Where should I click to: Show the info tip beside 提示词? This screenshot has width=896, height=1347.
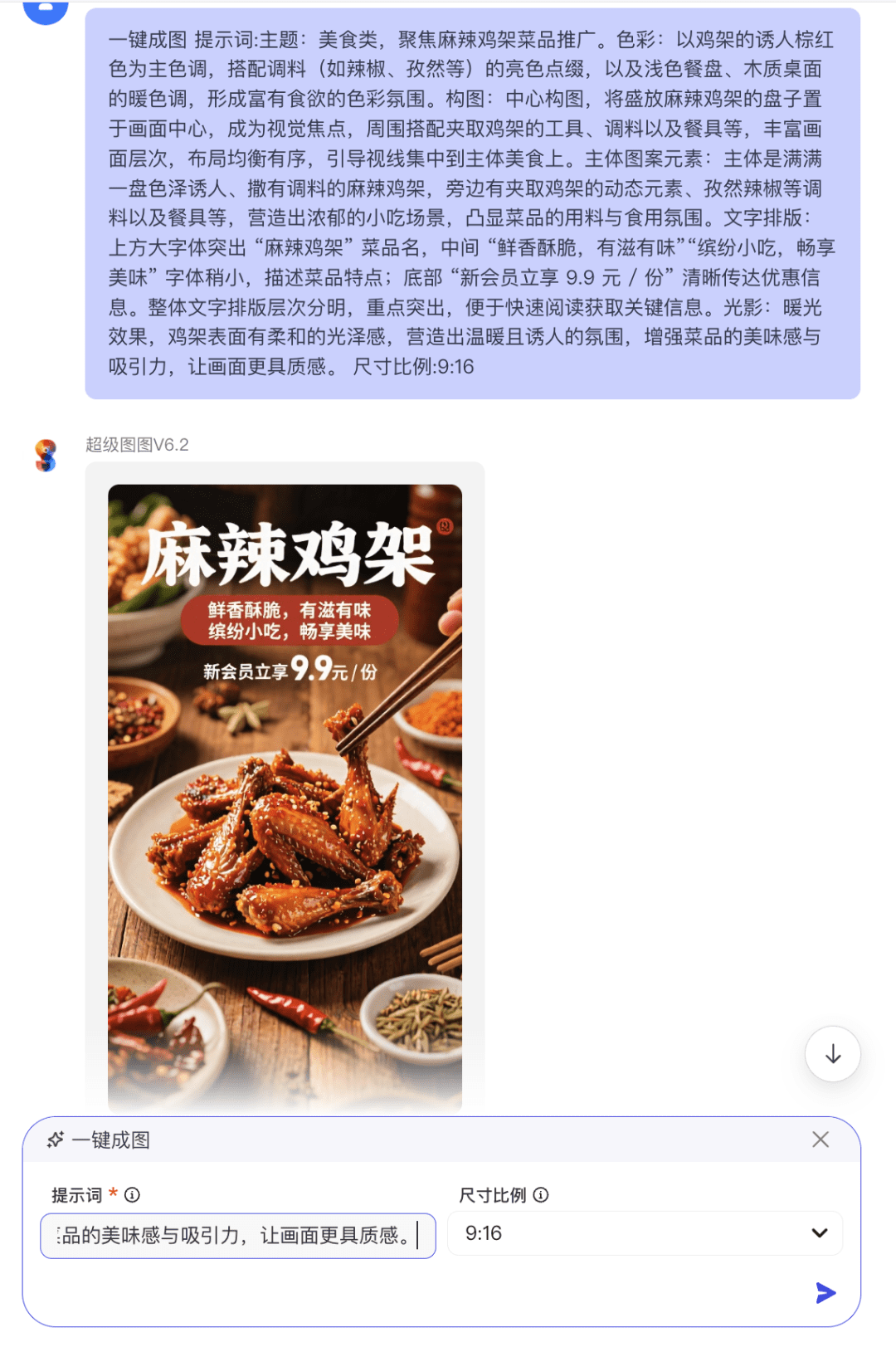point(132,1195)
